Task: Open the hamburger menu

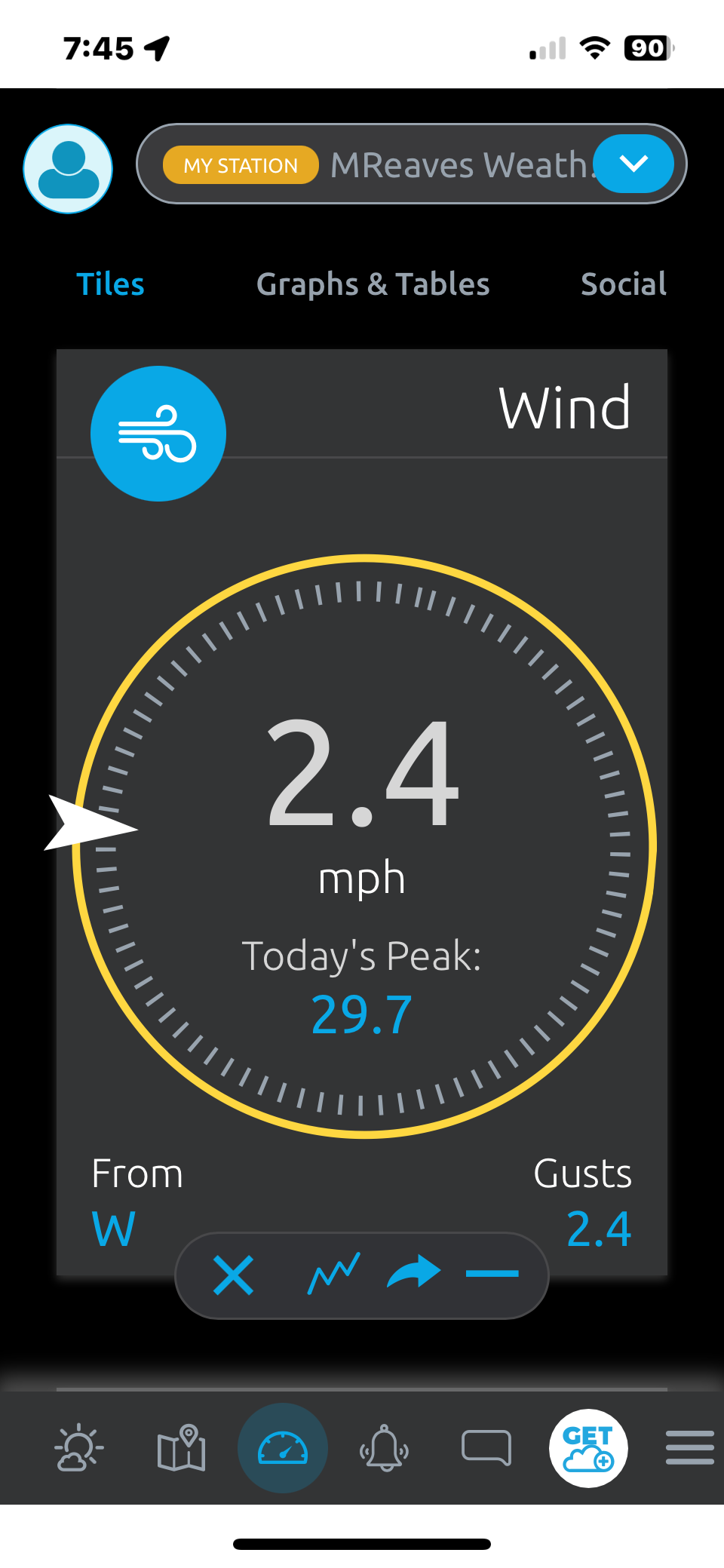Action: (x=689, y=1448)
